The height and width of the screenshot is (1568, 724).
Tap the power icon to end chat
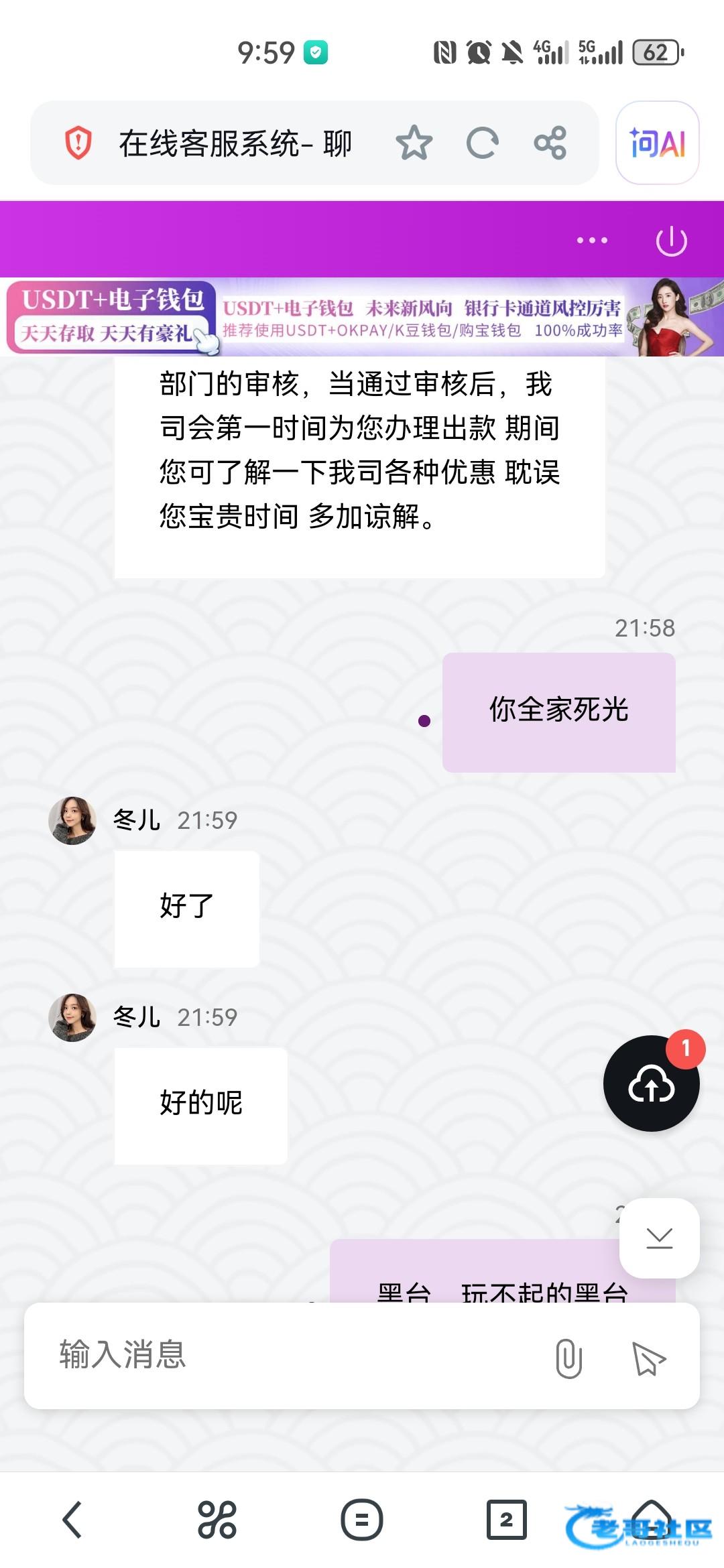(671, 241)
